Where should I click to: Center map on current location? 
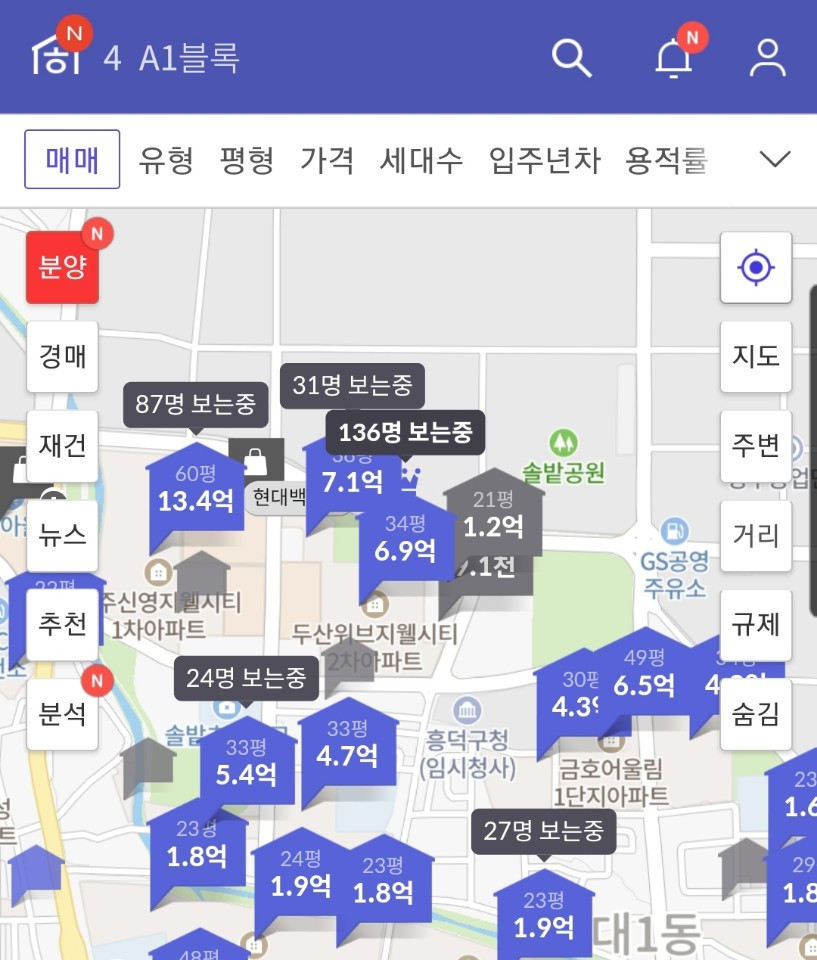coord(756,268)
